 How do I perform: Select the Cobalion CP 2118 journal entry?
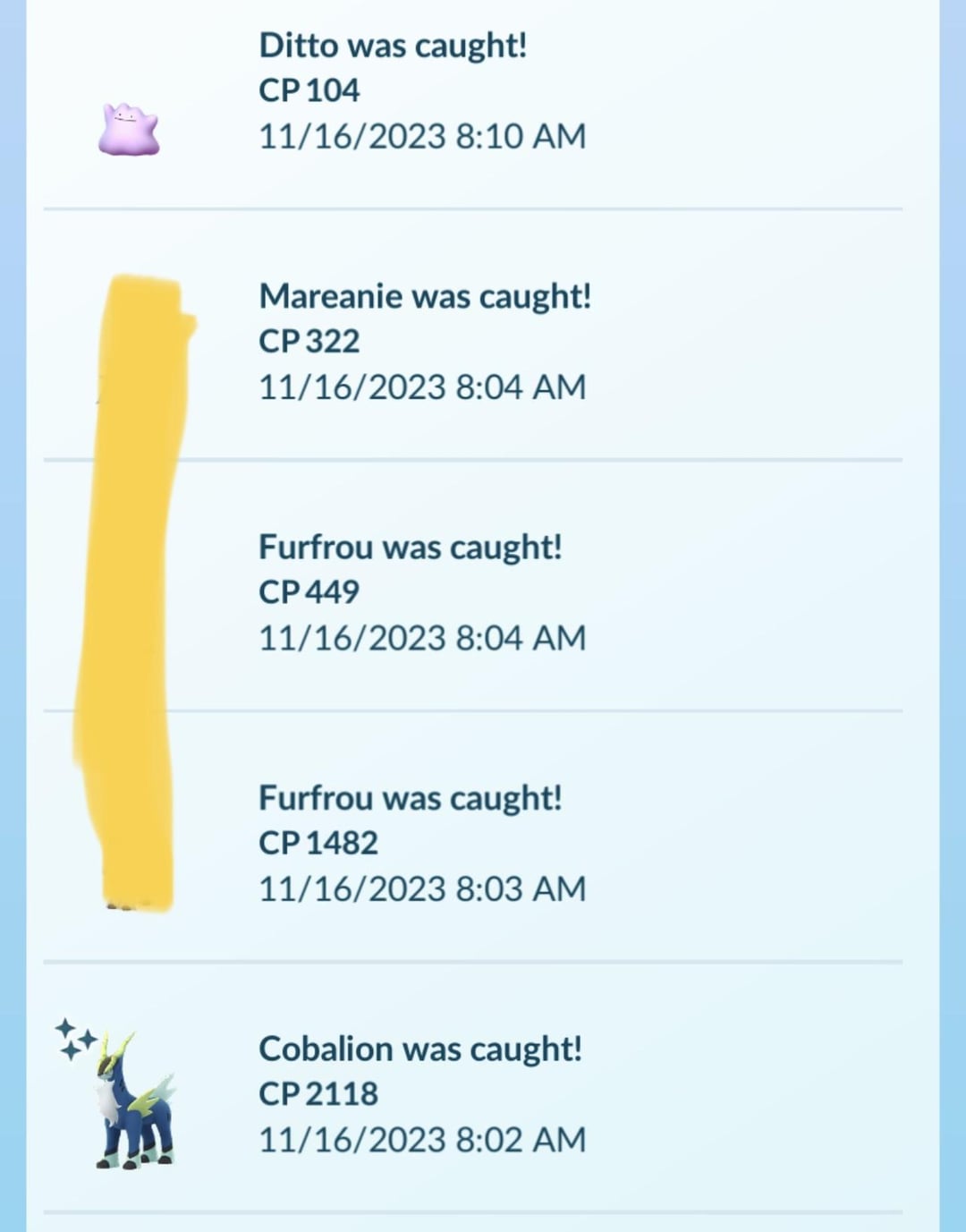pos(420,1092)
